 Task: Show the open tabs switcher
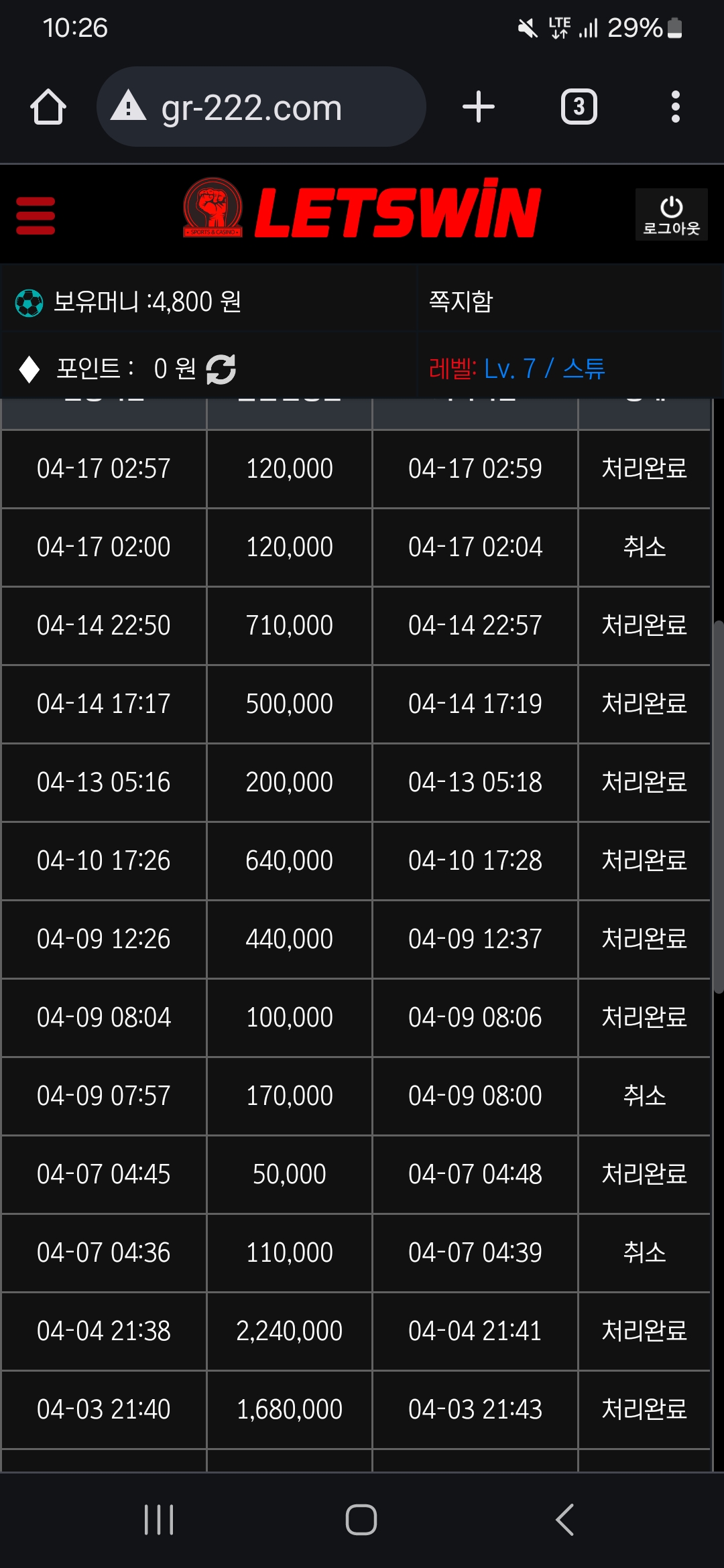[579, 107]
